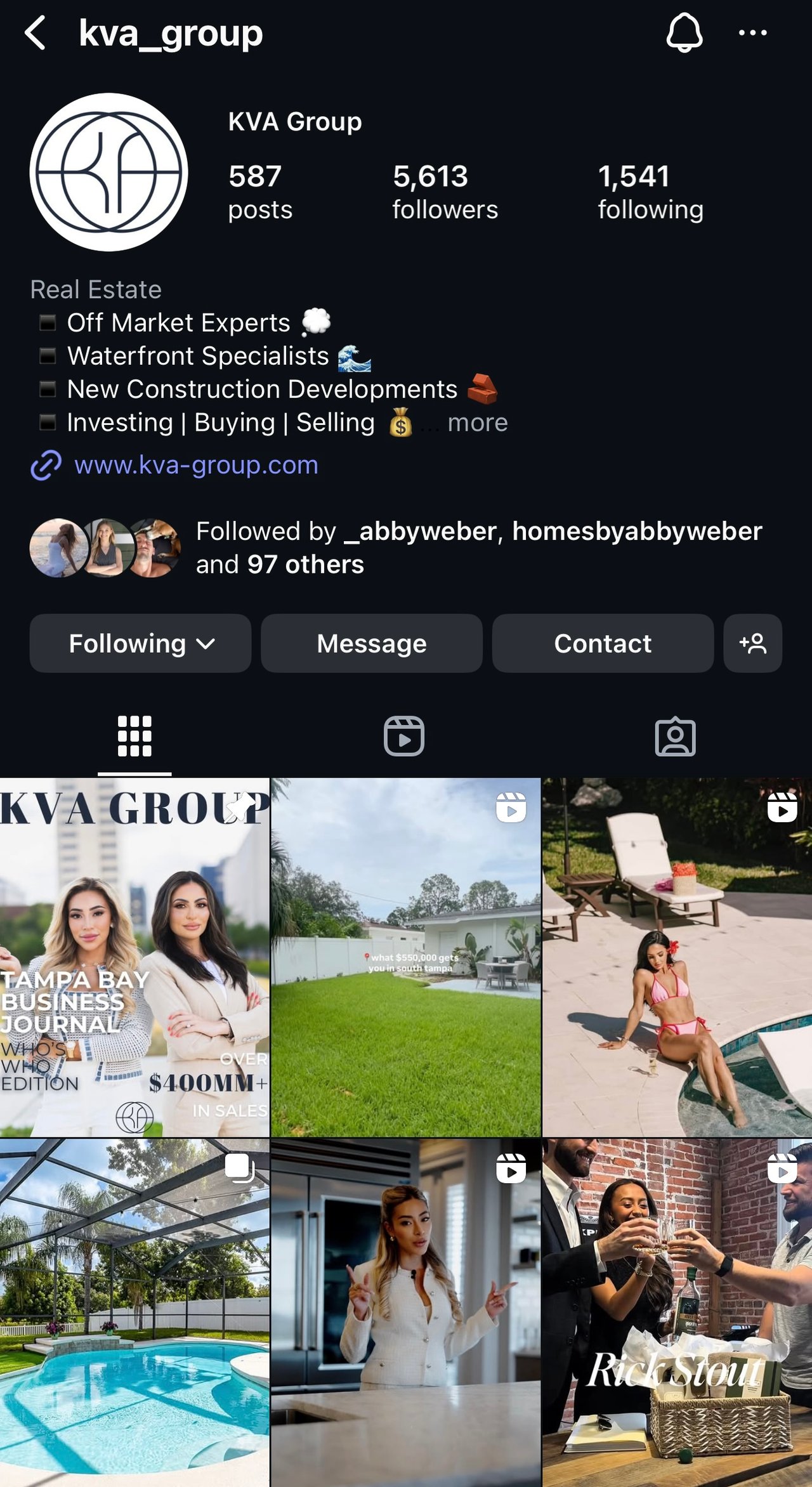Go back using the top-left arrow

[x=35, y=33]
